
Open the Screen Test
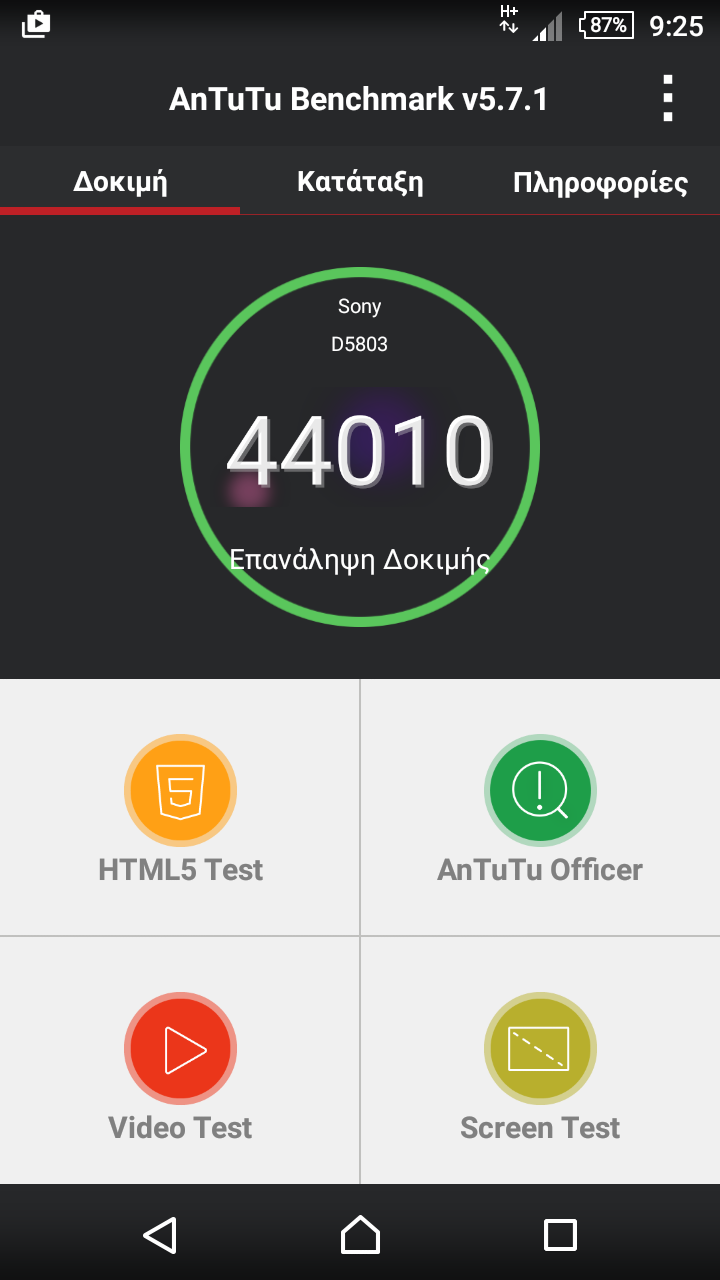[x=540, y=1061]
